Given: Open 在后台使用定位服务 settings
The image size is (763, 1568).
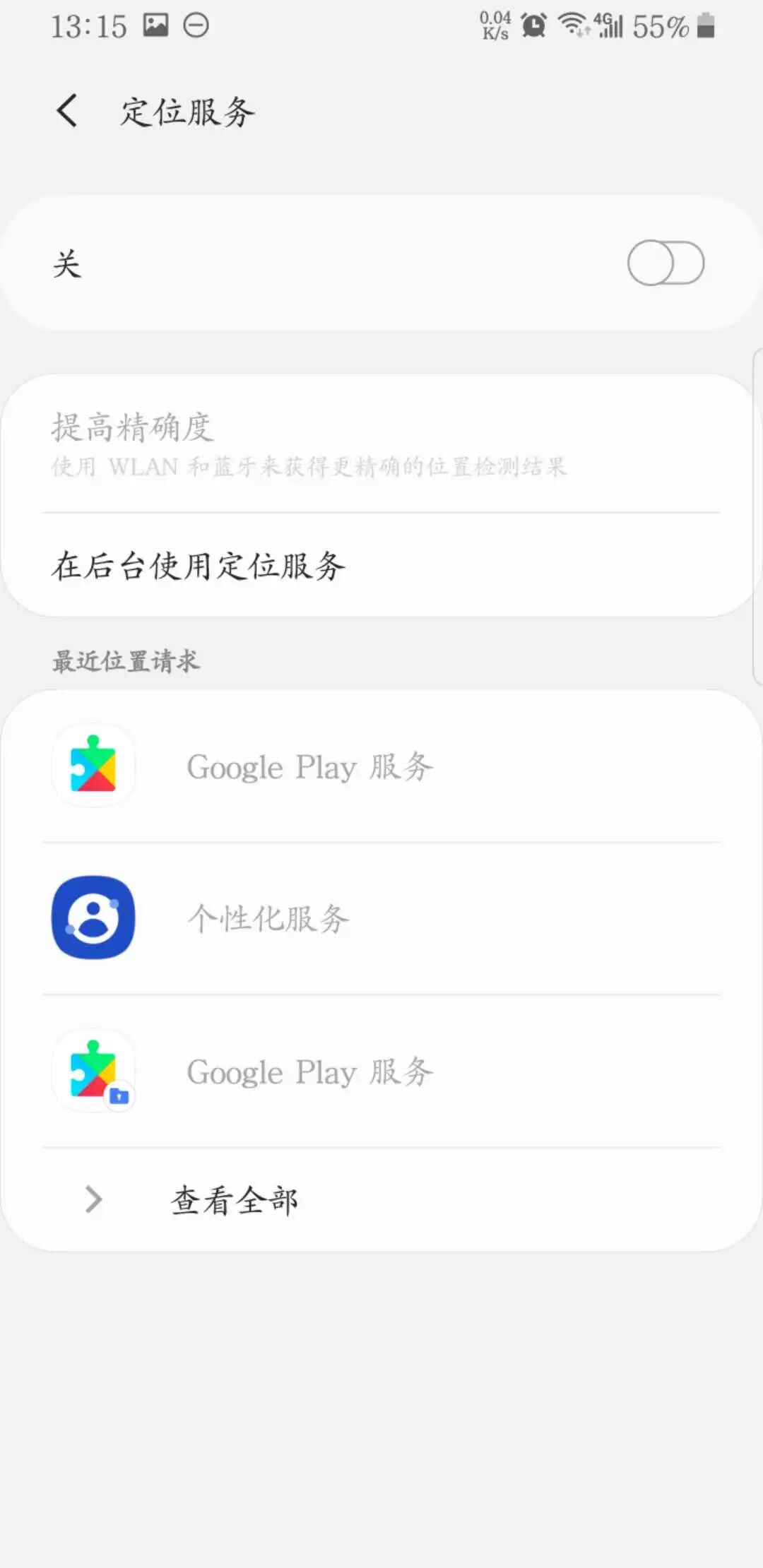Looking at the screenshot, I should (381, 566).
